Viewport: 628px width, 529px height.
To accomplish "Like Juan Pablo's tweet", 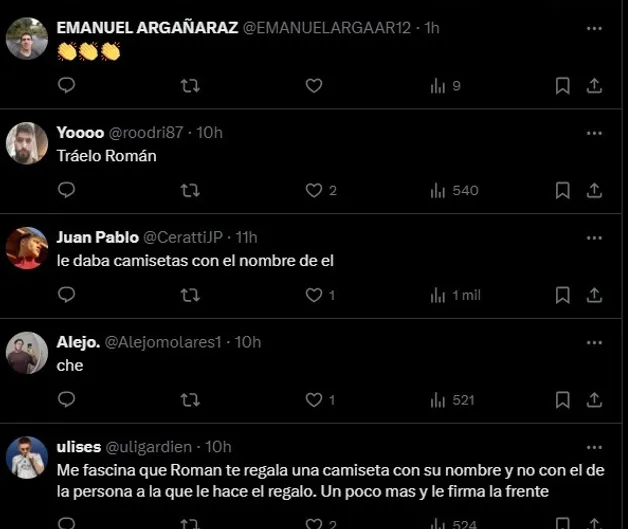I will tap(314, 295).
